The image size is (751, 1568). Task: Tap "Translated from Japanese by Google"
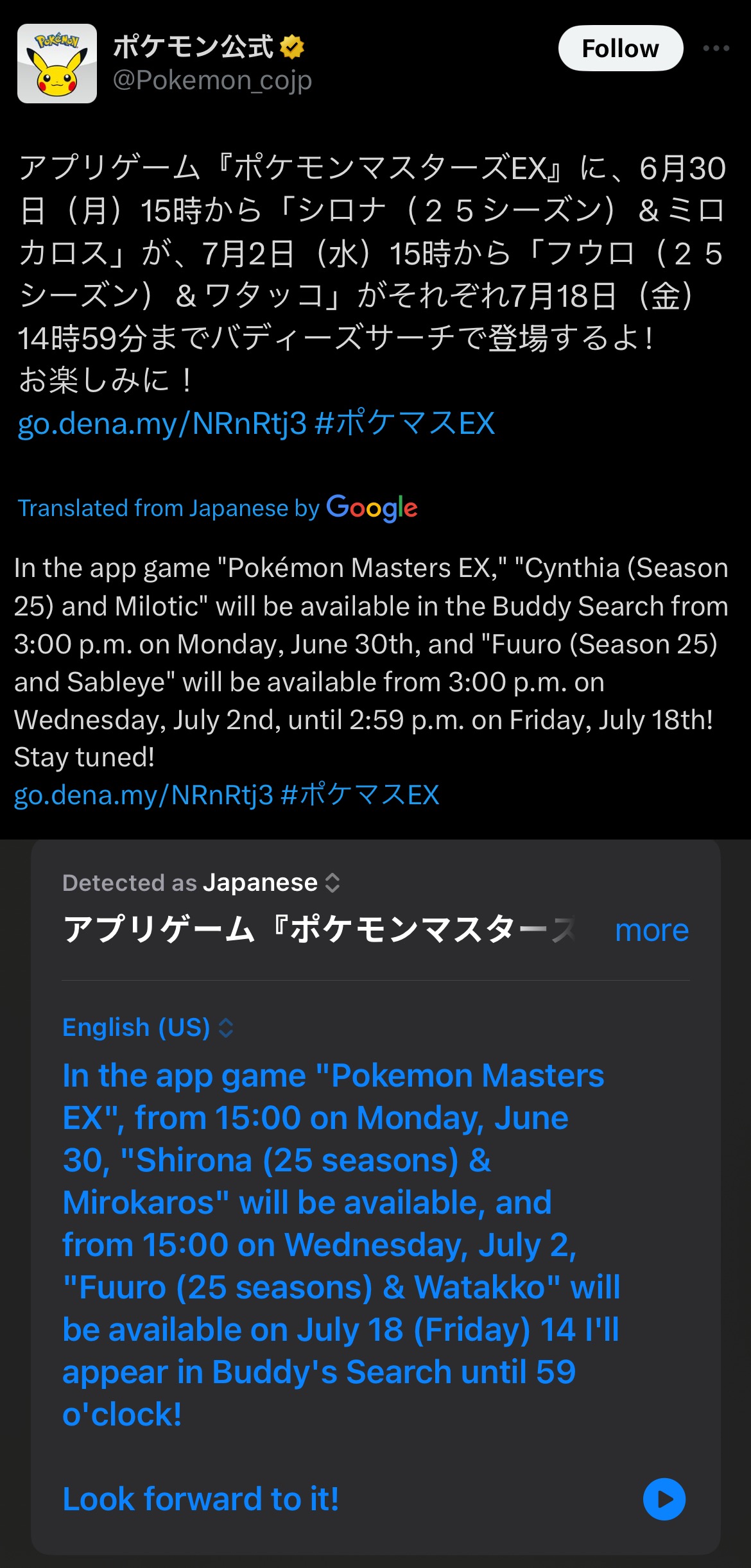(218, 508)
